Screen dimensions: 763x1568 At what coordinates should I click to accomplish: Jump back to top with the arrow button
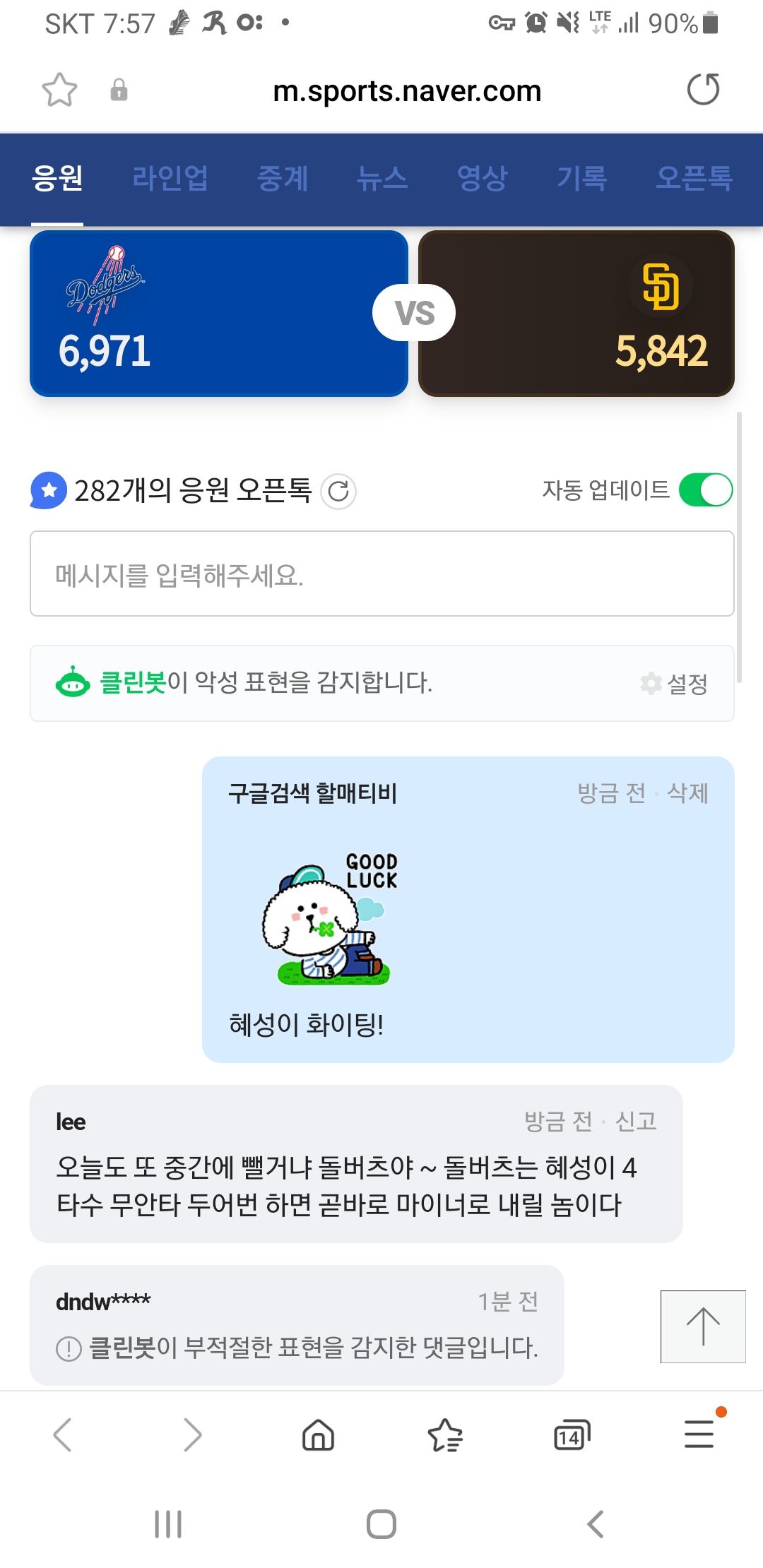(x=703, y=1326)
